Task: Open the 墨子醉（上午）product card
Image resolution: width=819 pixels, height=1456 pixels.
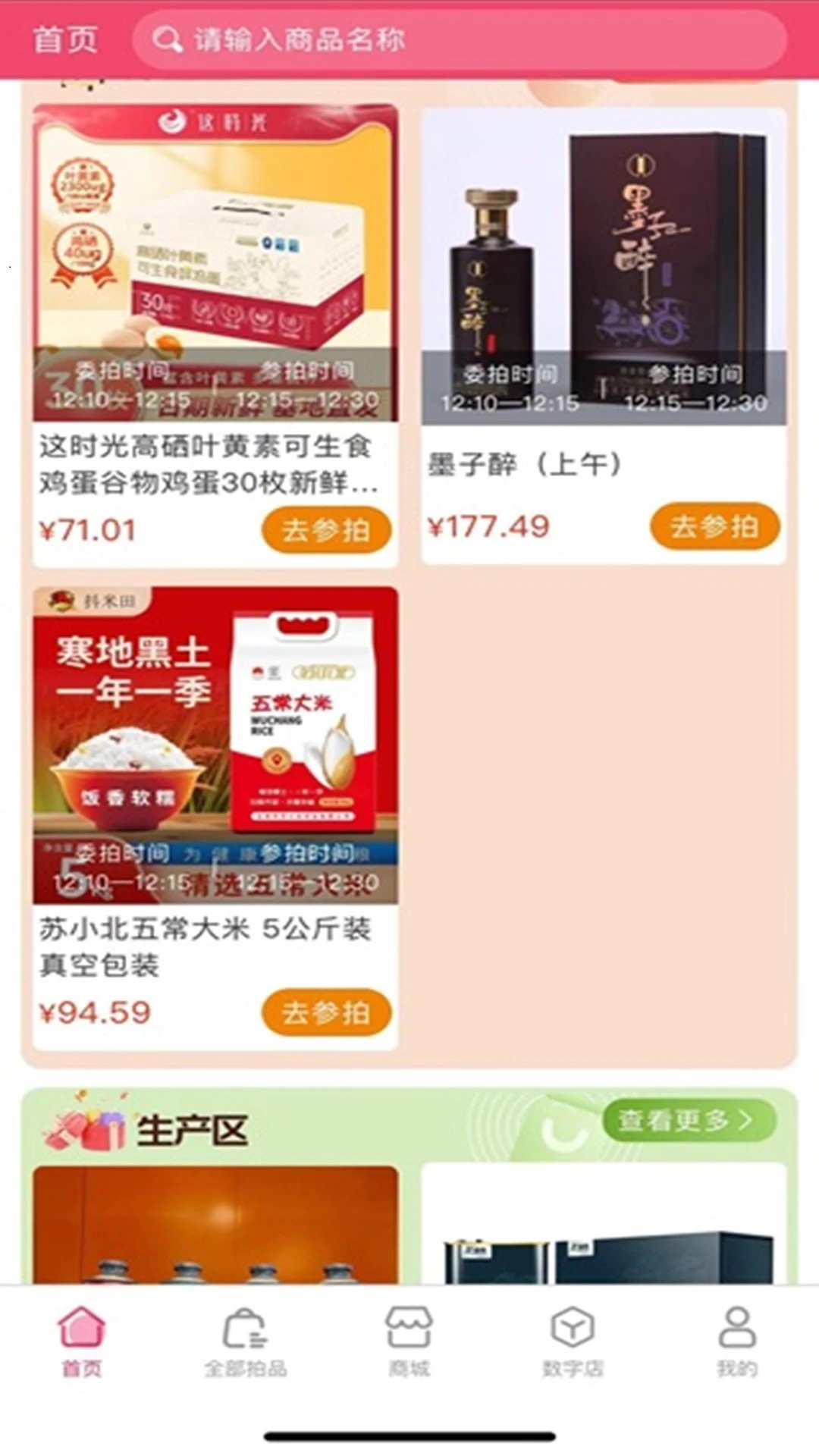Action: coord(604,336)
